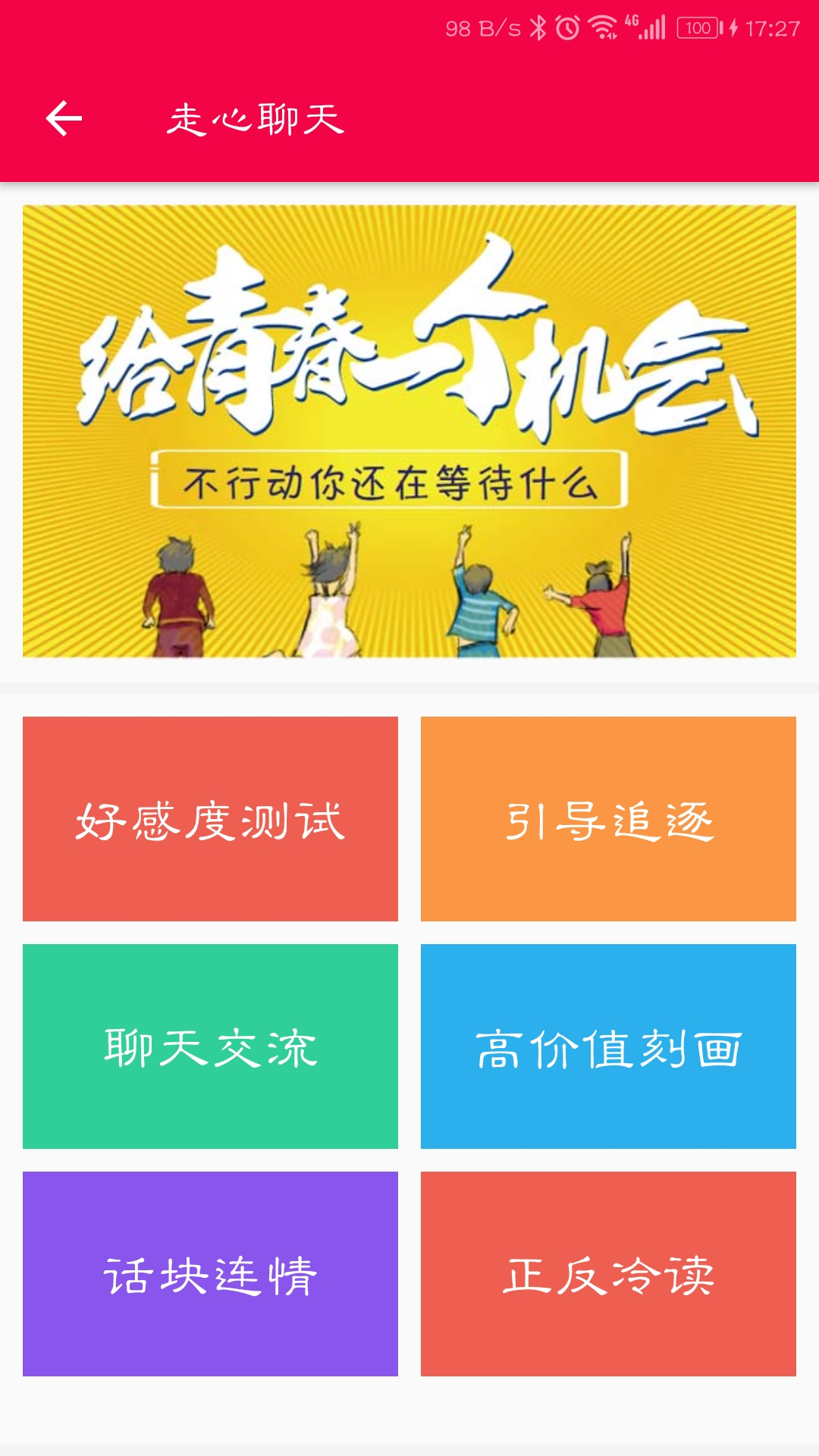Open the 聊天交流 section
This screenshot has width=819, height=1456.
(x=210, y=1046)
